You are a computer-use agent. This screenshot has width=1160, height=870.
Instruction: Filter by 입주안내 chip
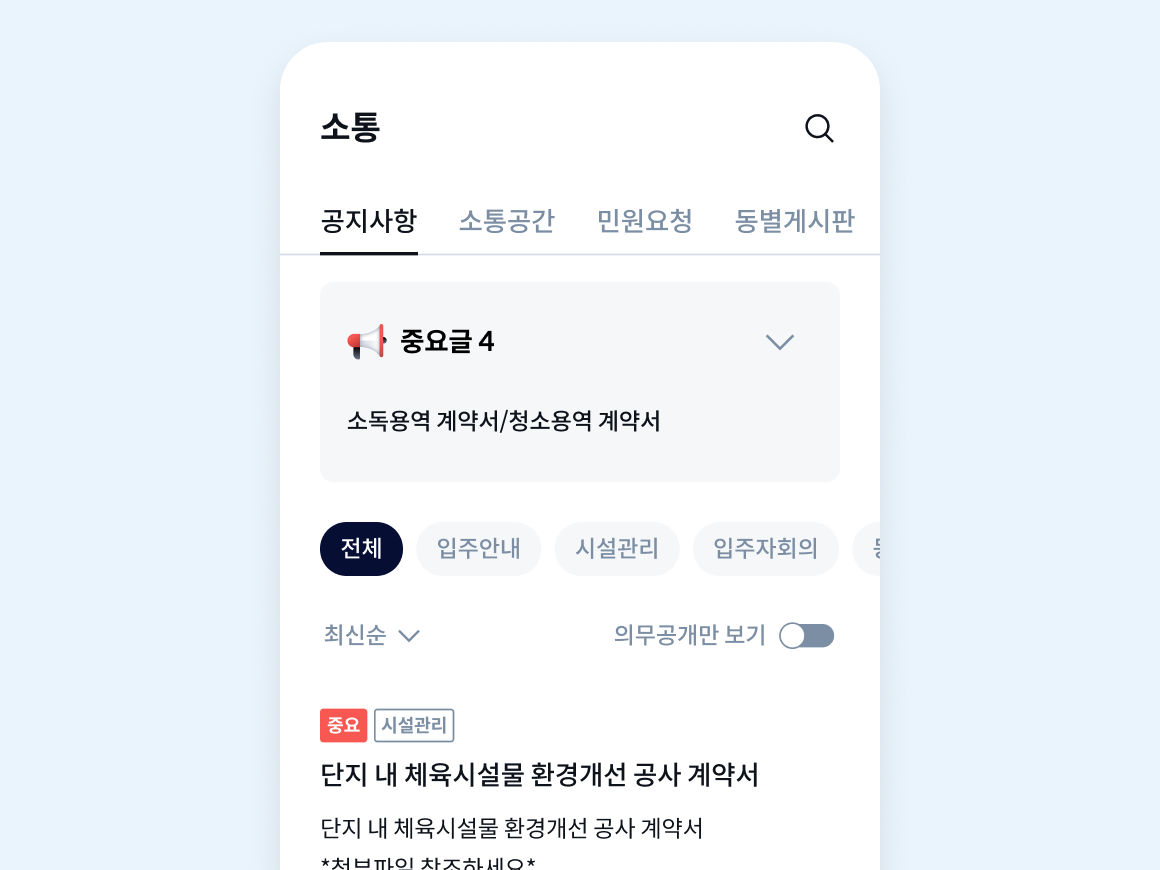tap(478, 549)
